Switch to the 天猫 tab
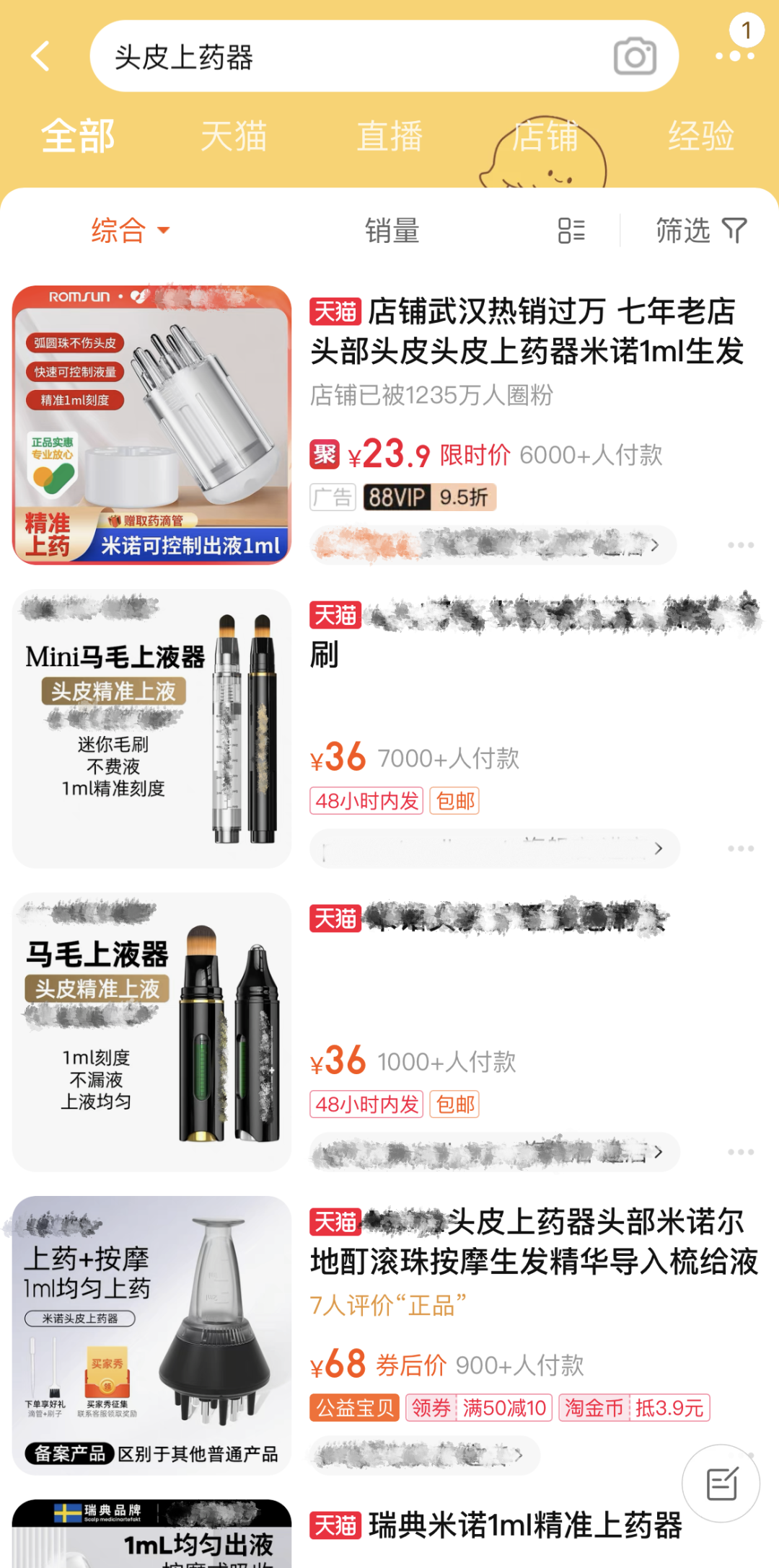The image size is (779, 1568). tap(233, 136)
